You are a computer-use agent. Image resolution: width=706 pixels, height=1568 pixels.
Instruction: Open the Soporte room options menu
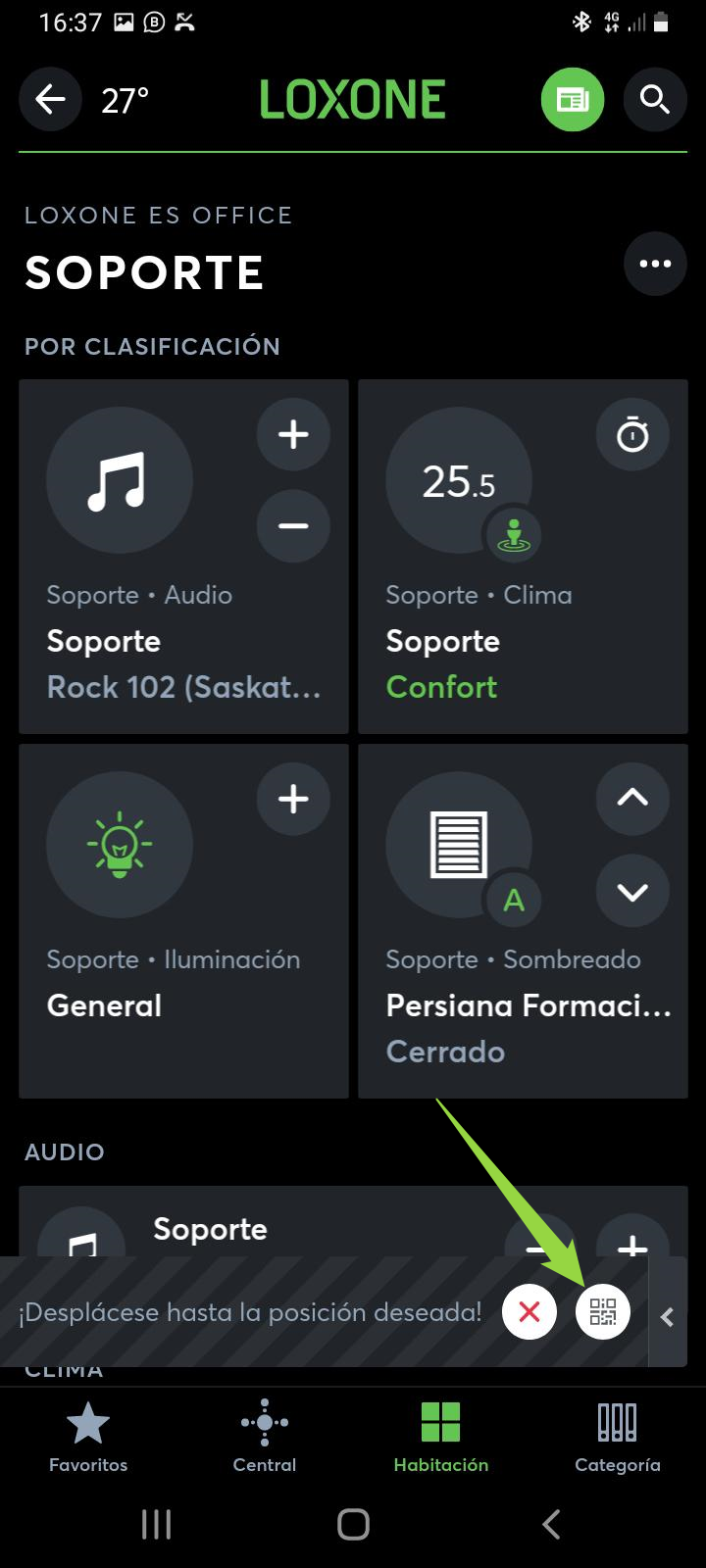[x=654, y=264]
